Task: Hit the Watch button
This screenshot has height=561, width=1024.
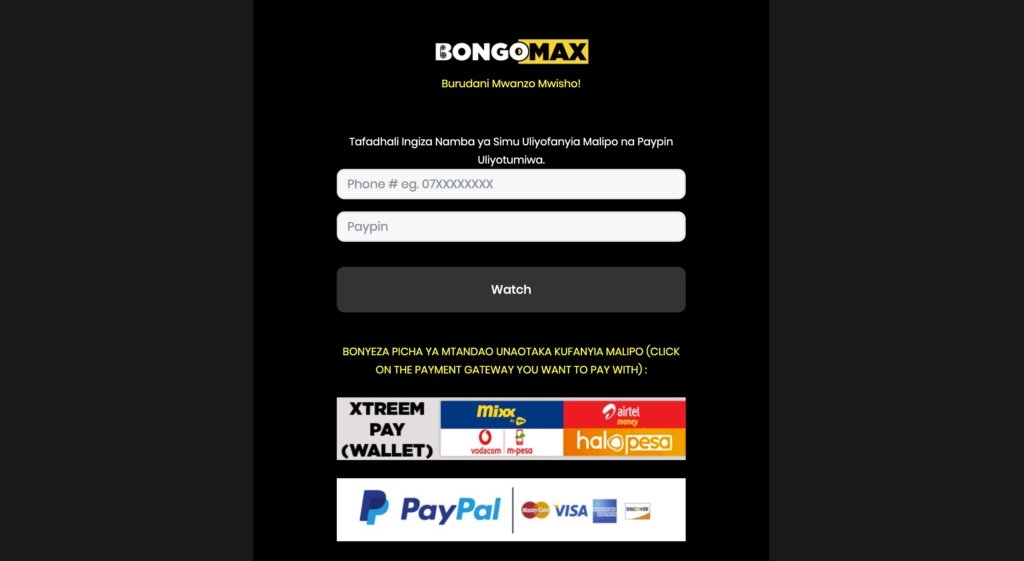Action: click(510, 290)
